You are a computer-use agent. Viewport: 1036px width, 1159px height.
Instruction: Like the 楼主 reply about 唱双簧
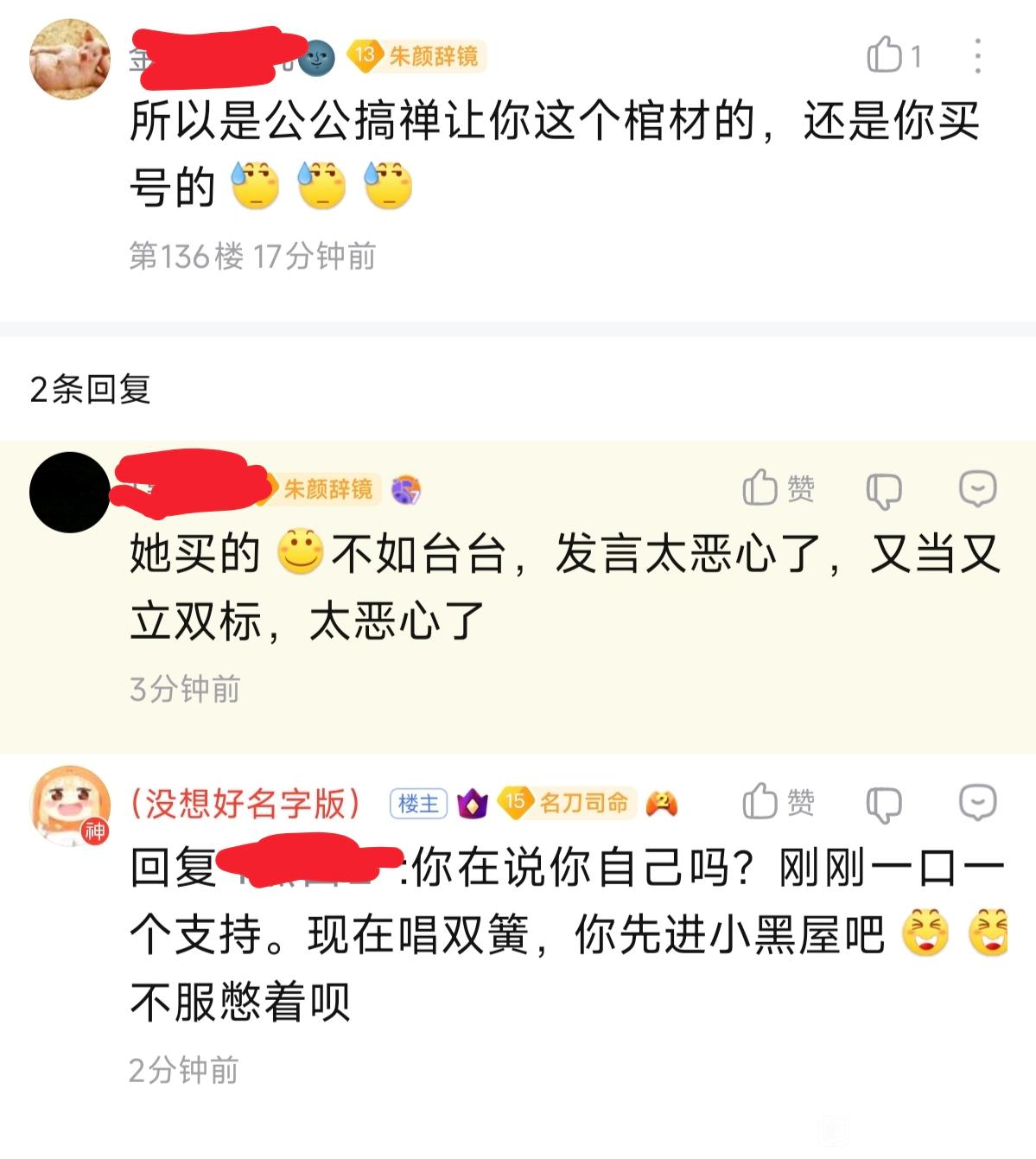point(779,802)
